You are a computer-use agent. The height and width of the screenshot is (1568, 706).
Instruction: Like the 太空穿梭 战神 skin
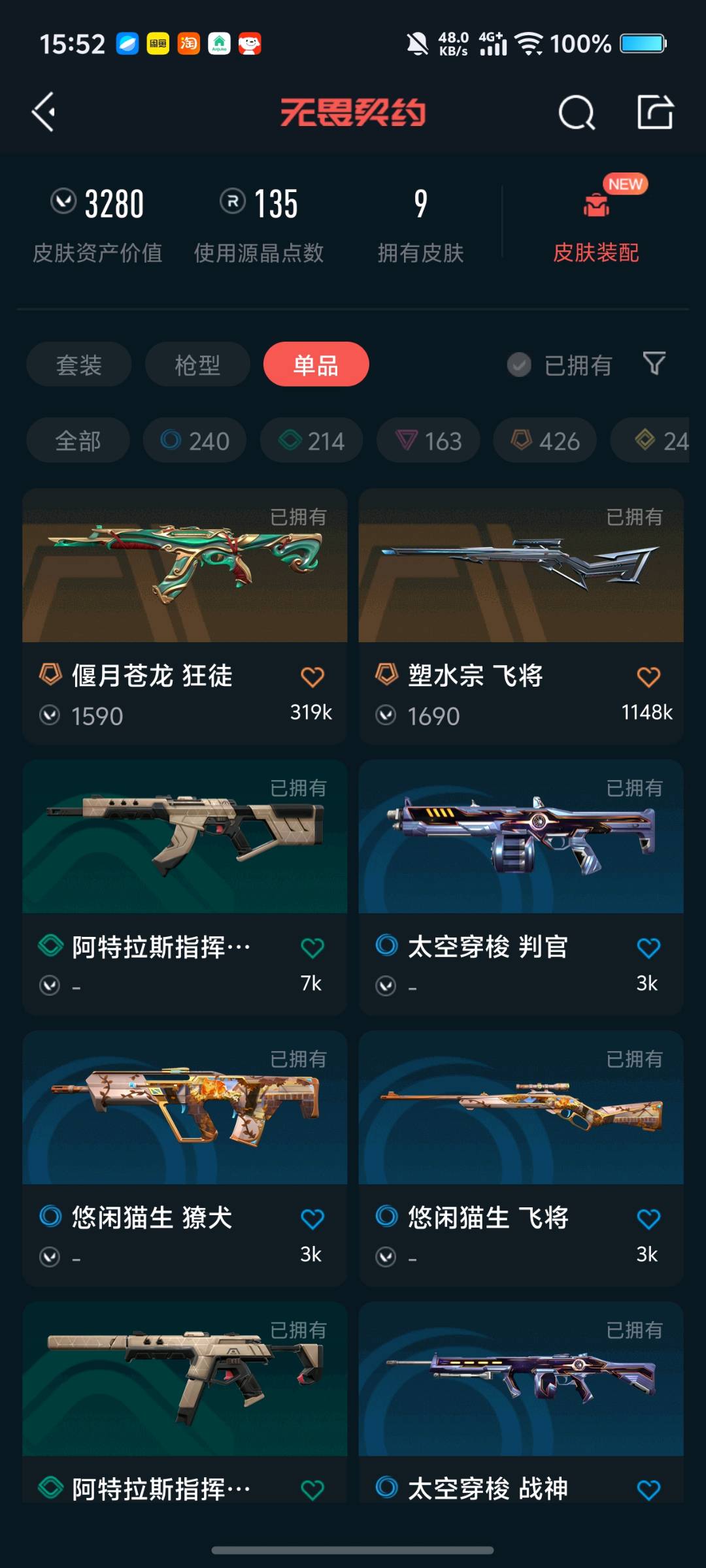click(x=648, y=1490)
